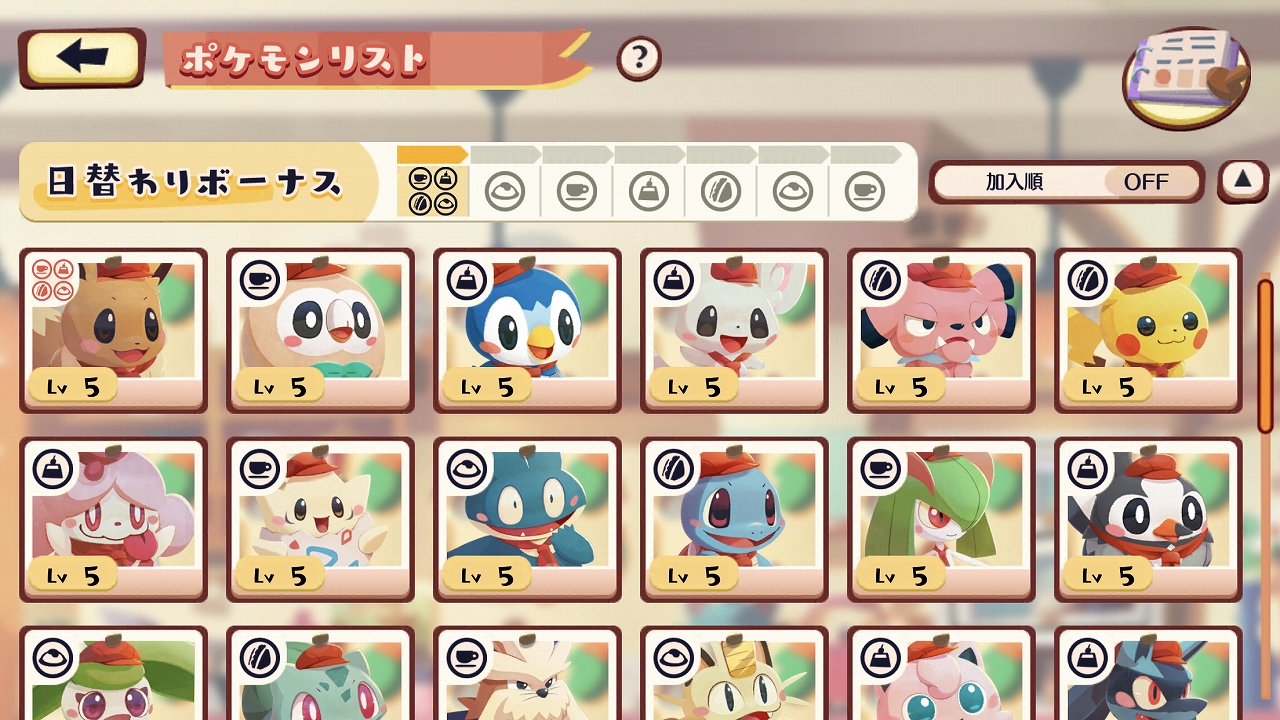Collapse the panel with the triangle button
Viewport: 1280px width, 720px height.
coord(1242,181)
